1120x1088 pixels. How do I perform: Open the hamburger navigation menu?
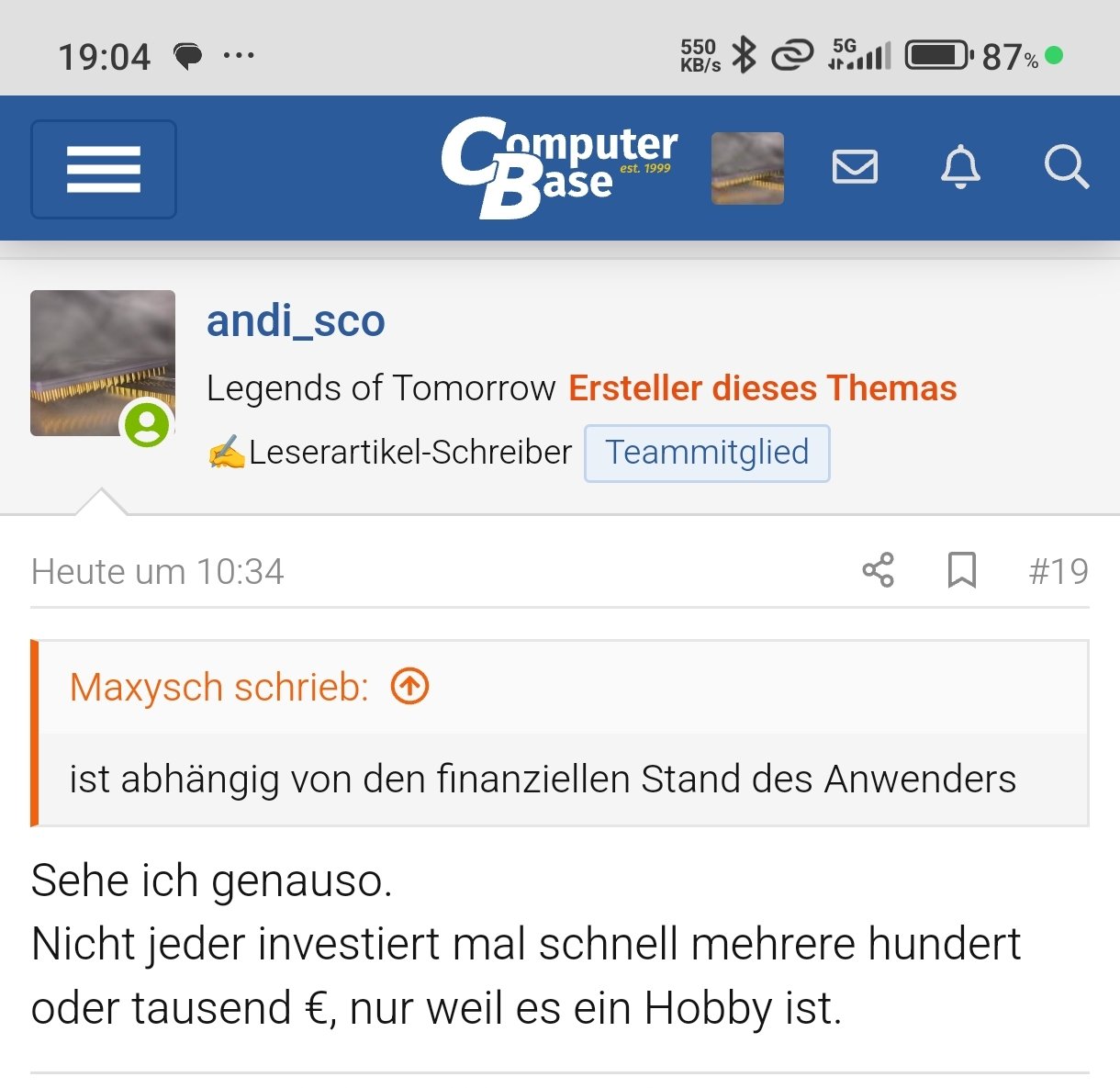103,169
